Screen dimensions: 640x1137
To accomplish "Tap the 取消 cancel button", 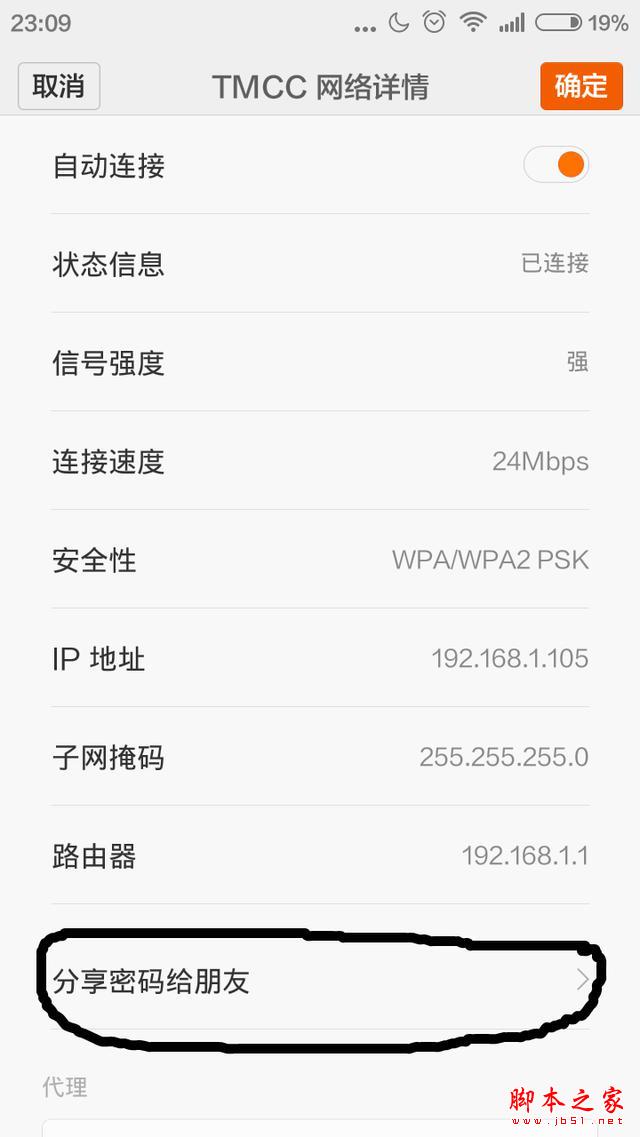I will click(x=59, y=87).
